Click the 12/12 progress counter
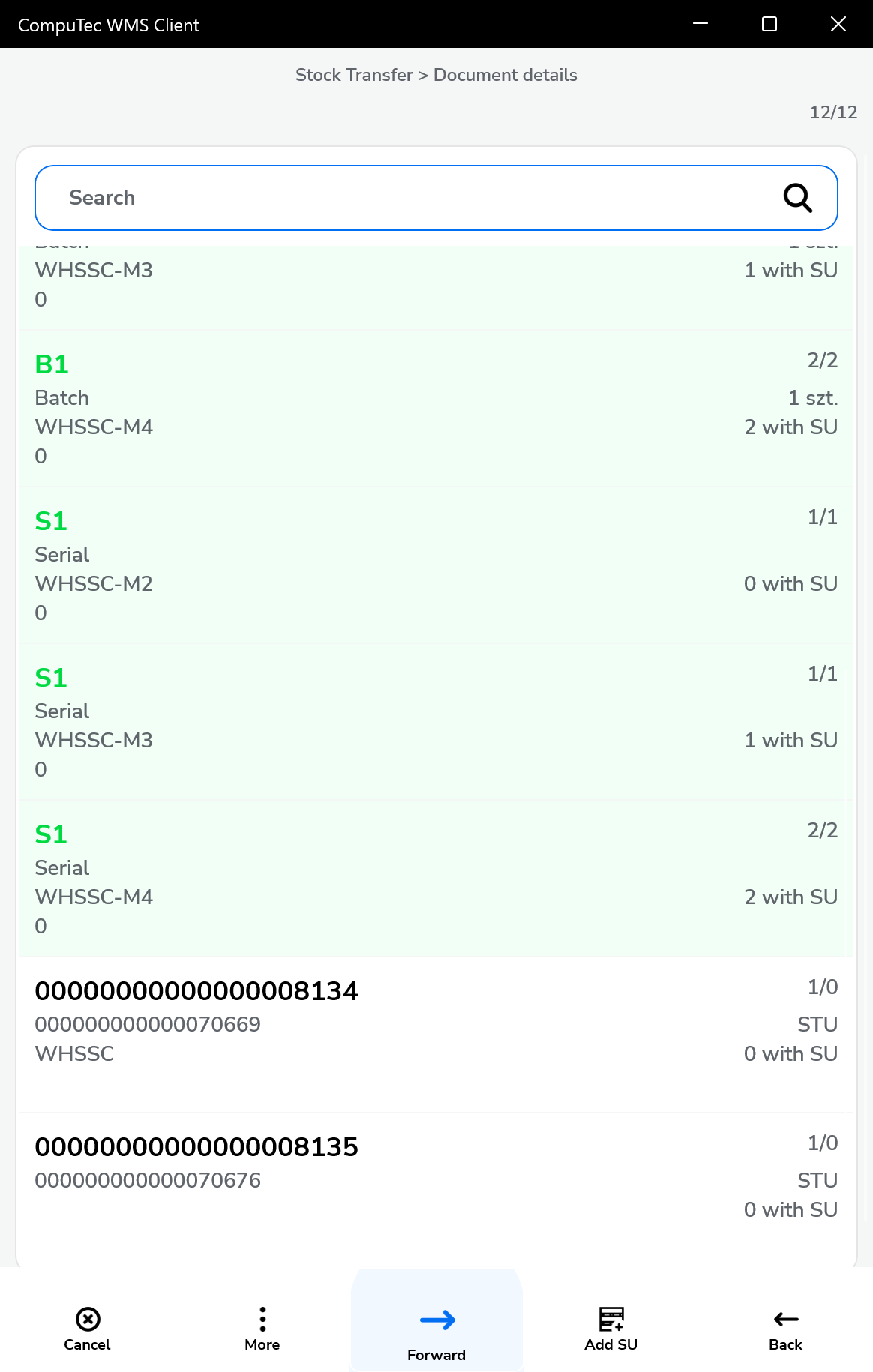This screenshot has height=1372, width=873. point(833,112)
